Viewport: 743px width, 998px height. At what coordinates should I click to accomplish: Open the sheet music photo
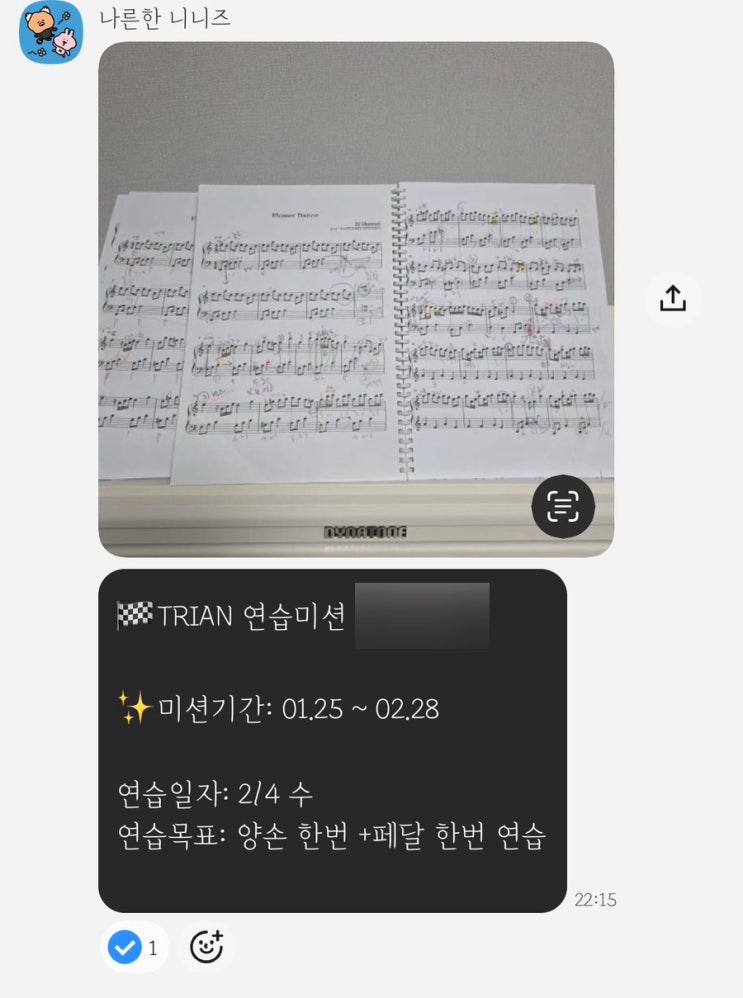tap(355, 300)
